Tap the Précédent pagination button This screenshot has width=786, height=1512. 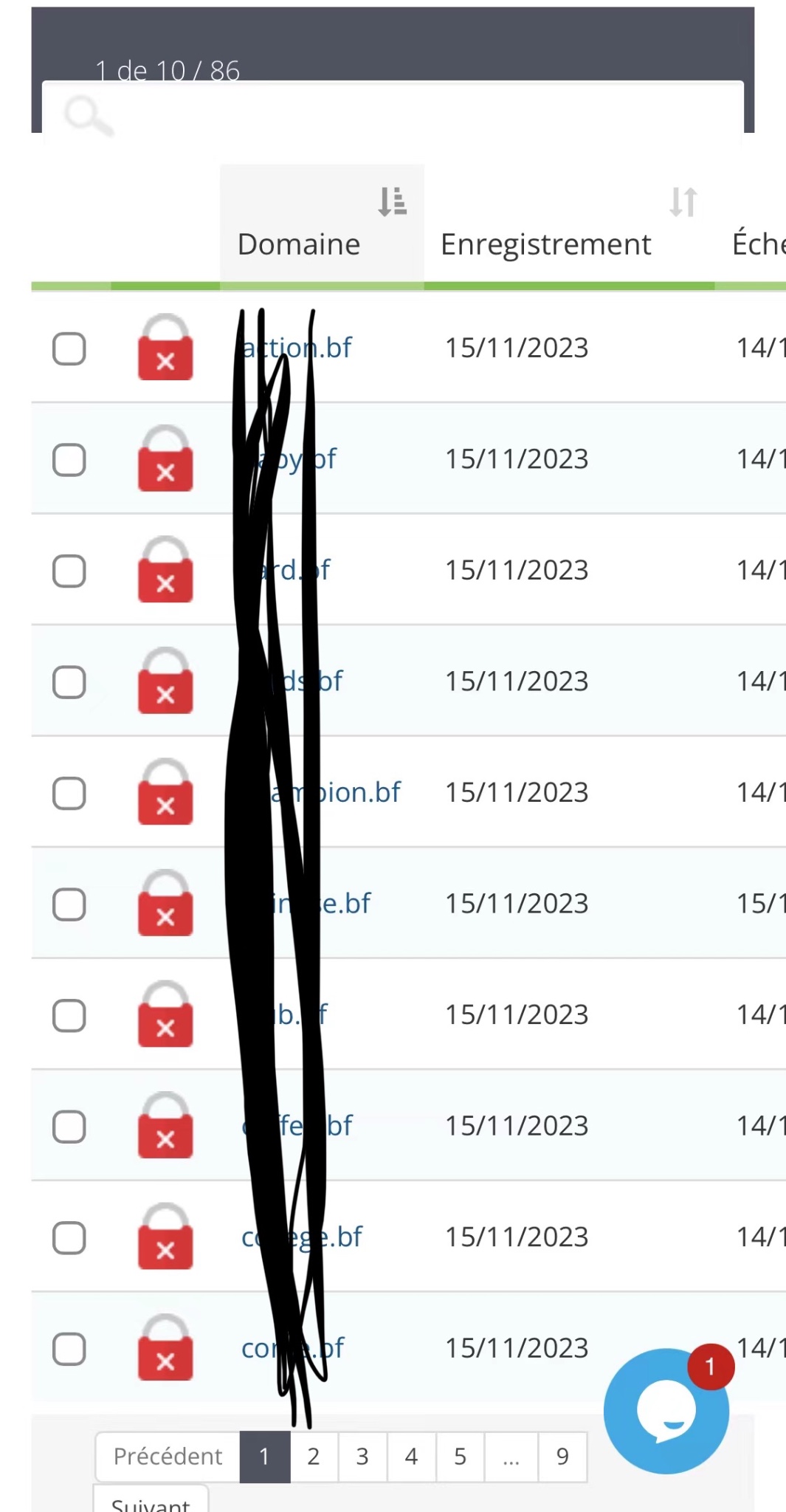pos(168,1457)
